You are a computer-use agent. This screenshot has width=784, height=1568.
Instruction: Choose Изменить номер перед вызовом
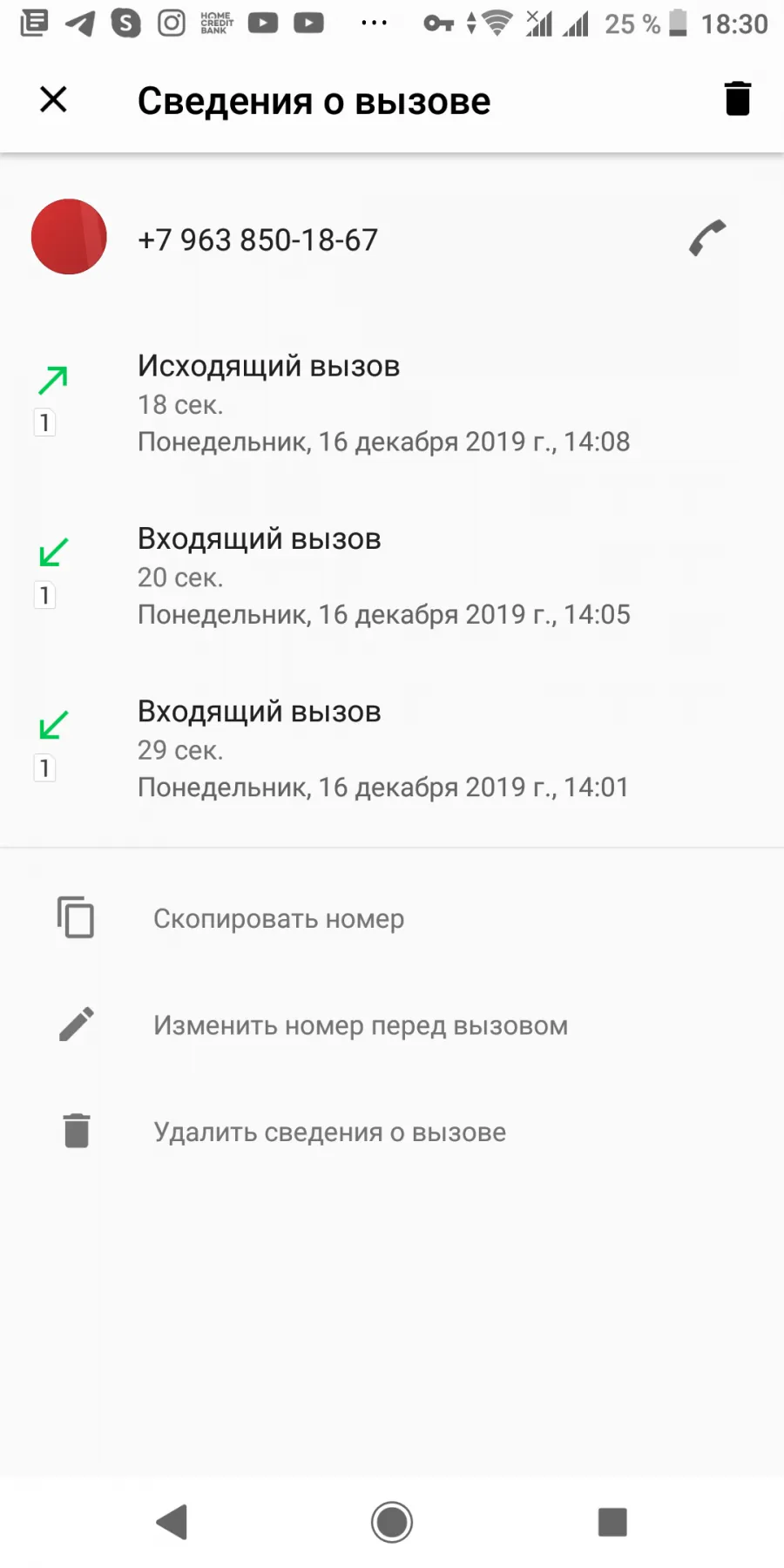392,1025
